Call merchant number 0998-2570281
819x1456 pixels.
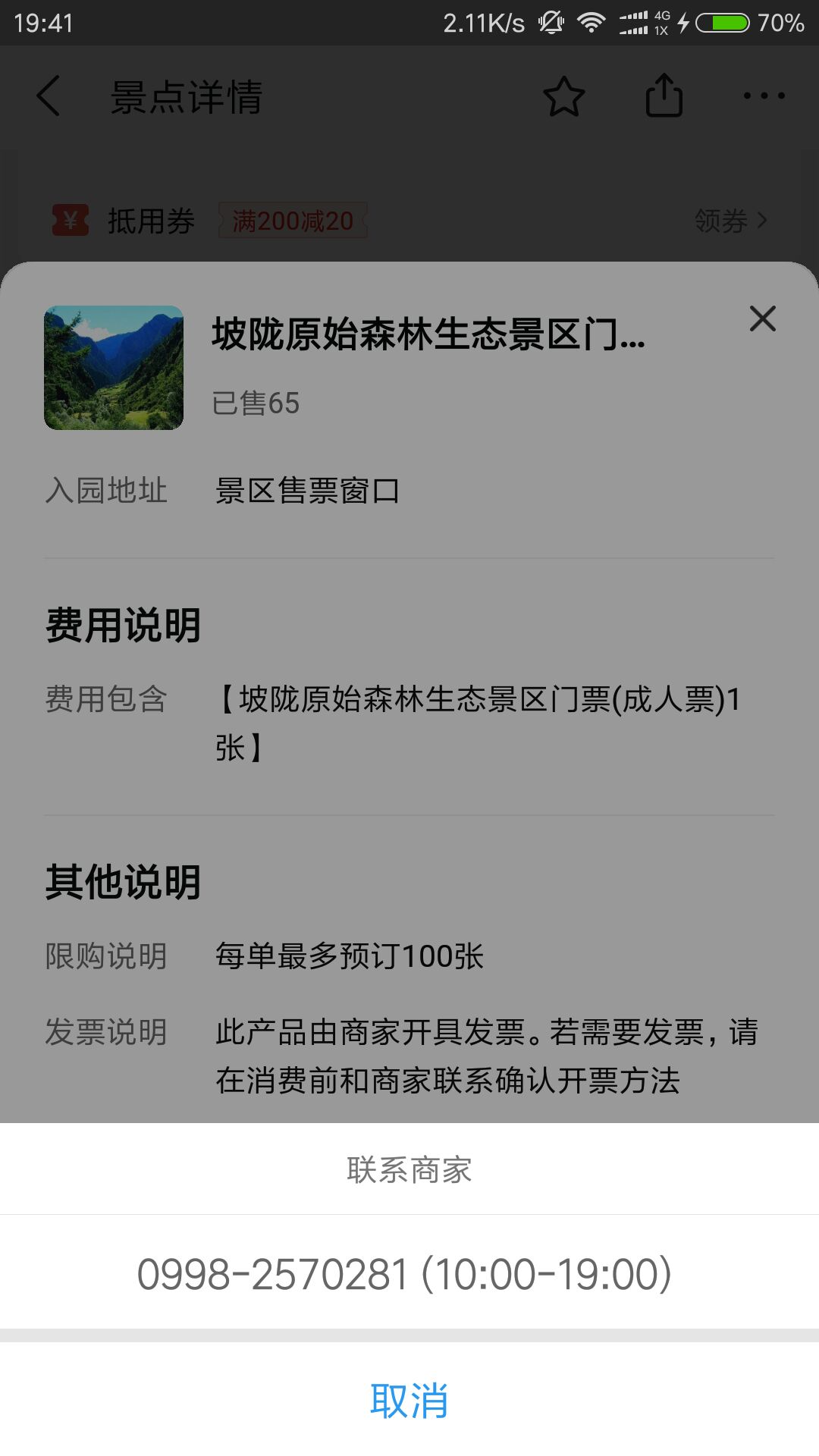click(404, 1273)
